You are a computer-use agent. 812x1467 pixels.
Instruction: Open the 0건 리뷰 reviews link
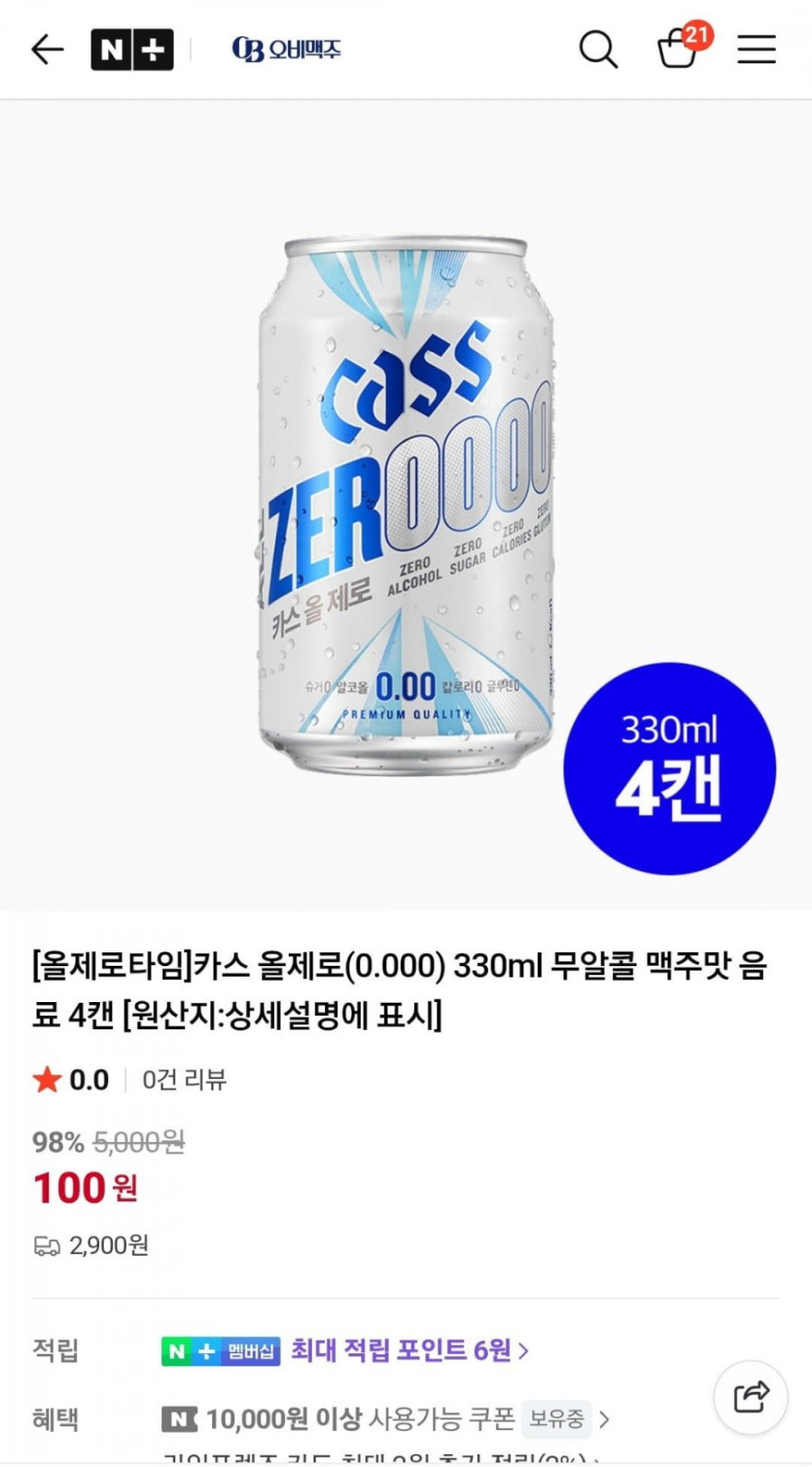tap(184, 1080)
